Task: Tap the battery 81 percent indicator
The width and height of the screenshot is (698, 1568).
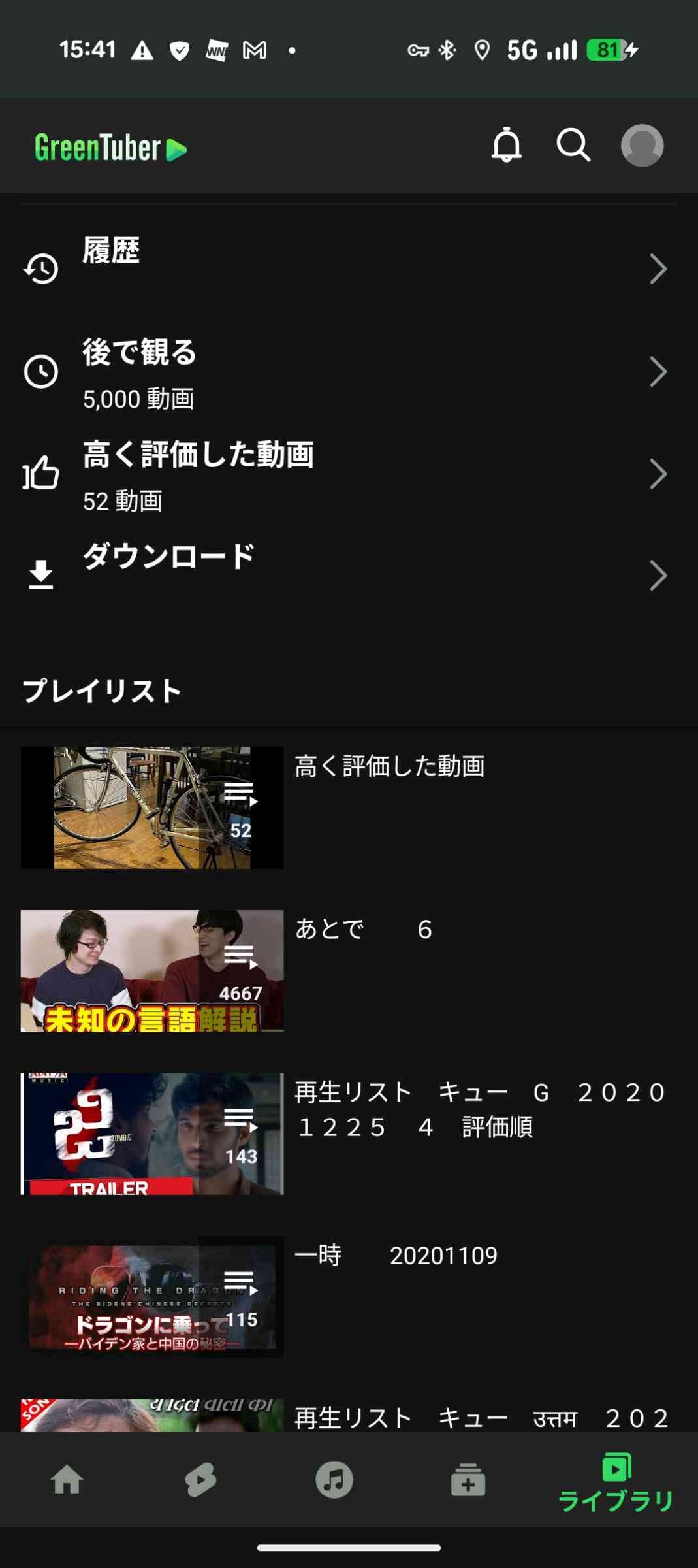Action: click(x=607, y=50)
